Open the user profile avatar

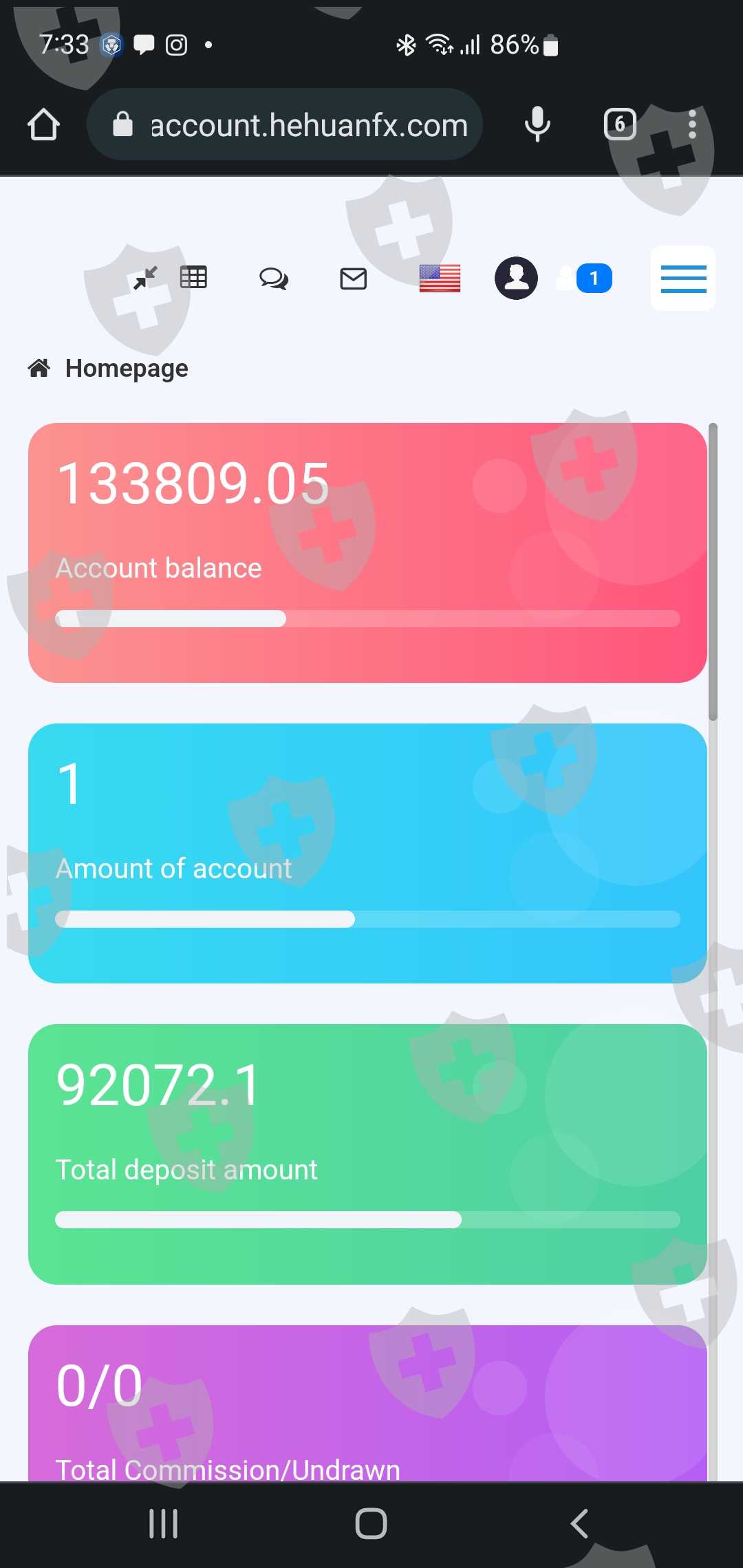pos(516,278)
